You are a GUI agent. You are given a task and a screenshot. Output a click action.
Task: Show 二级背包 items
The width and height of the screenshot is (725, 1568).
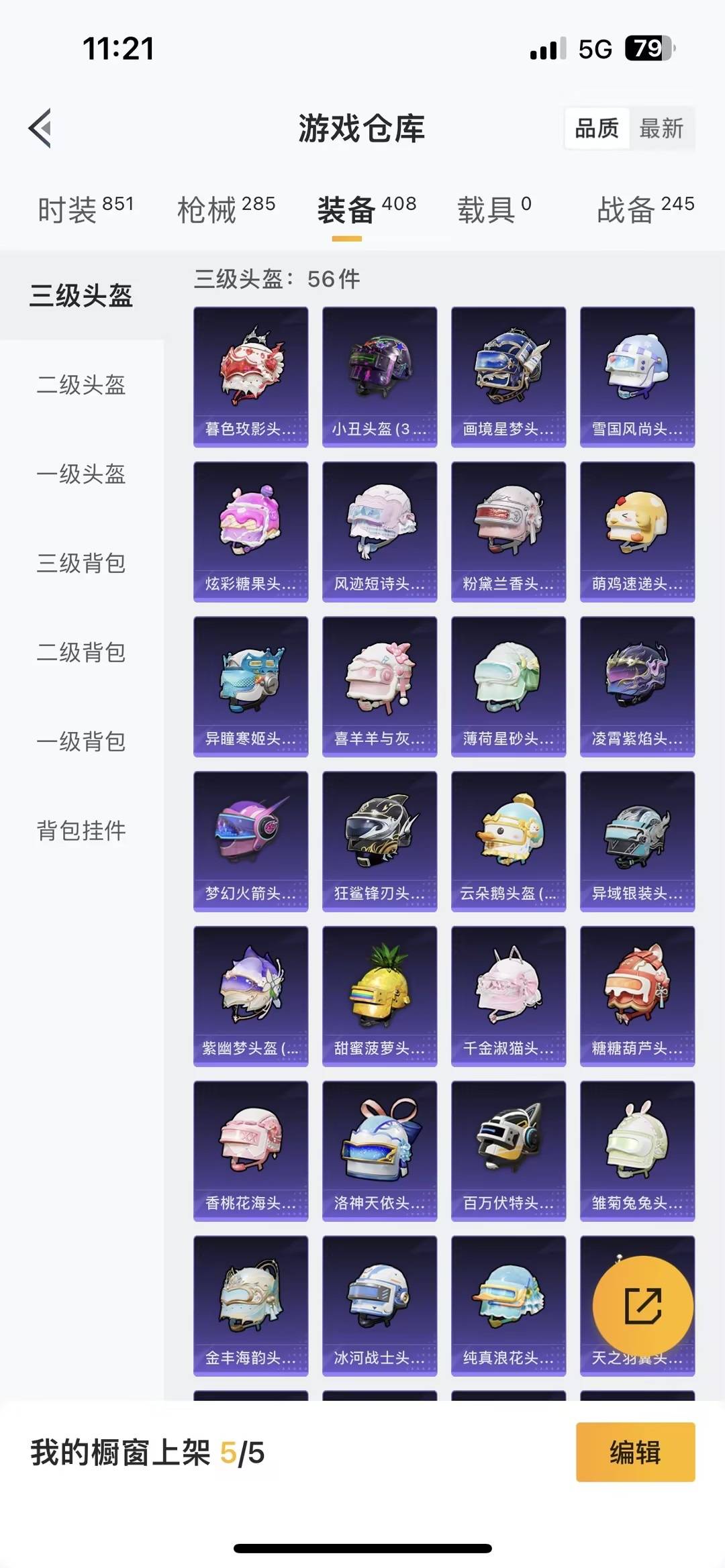(81, 652)
